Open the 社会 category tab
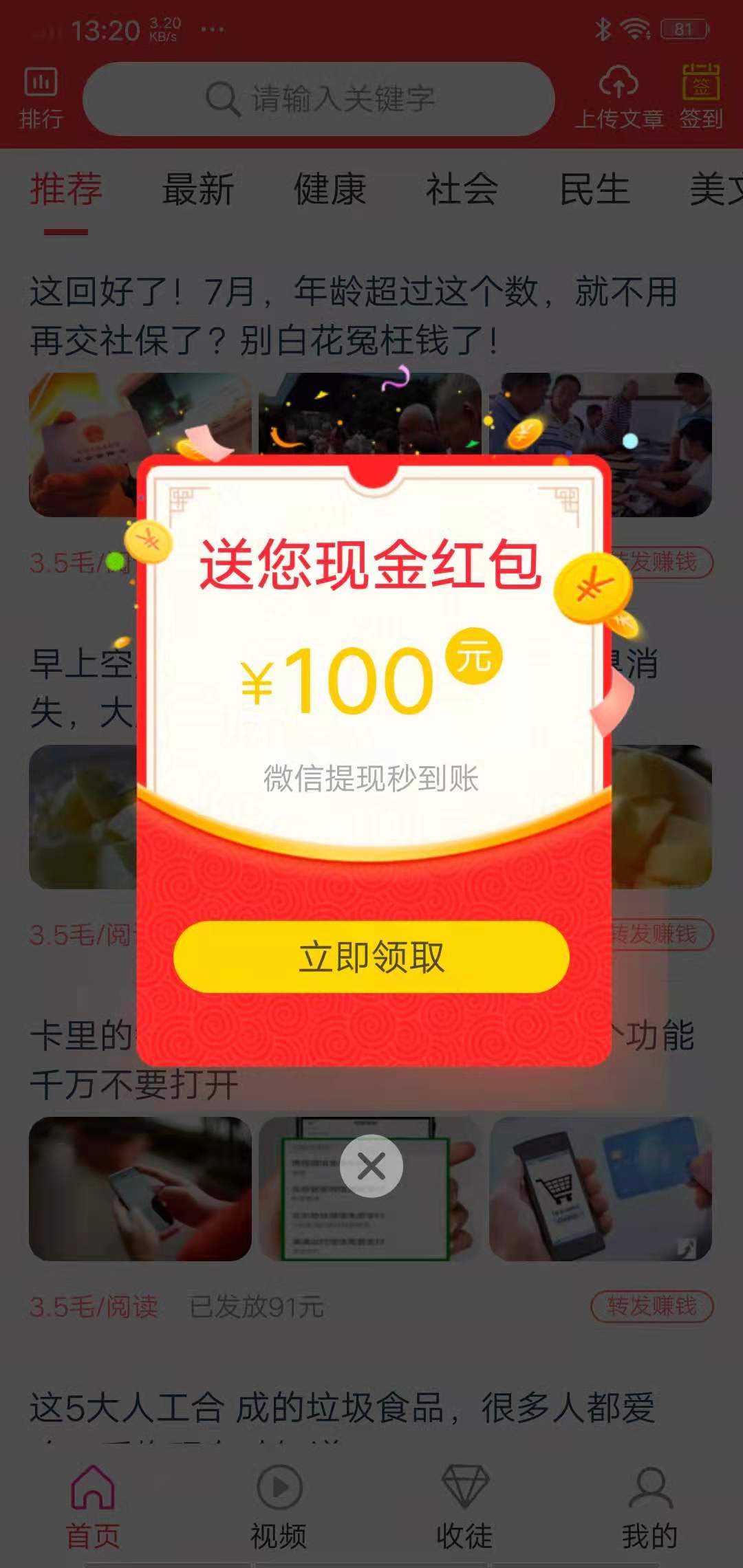This screenshot has height=1568, width=743. [462, 190]
